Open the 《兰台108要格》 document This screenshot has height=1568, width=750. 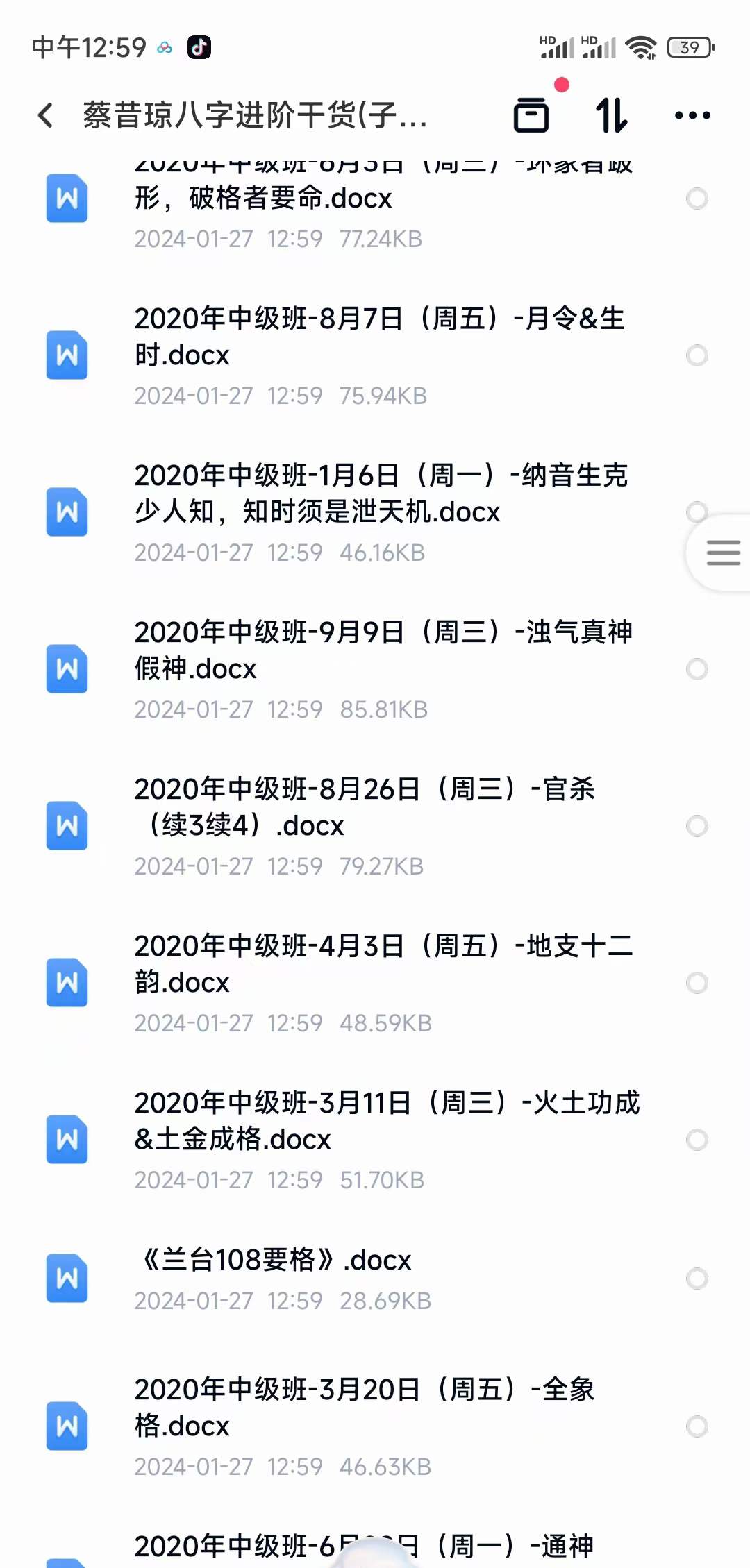coord(375,1279)
